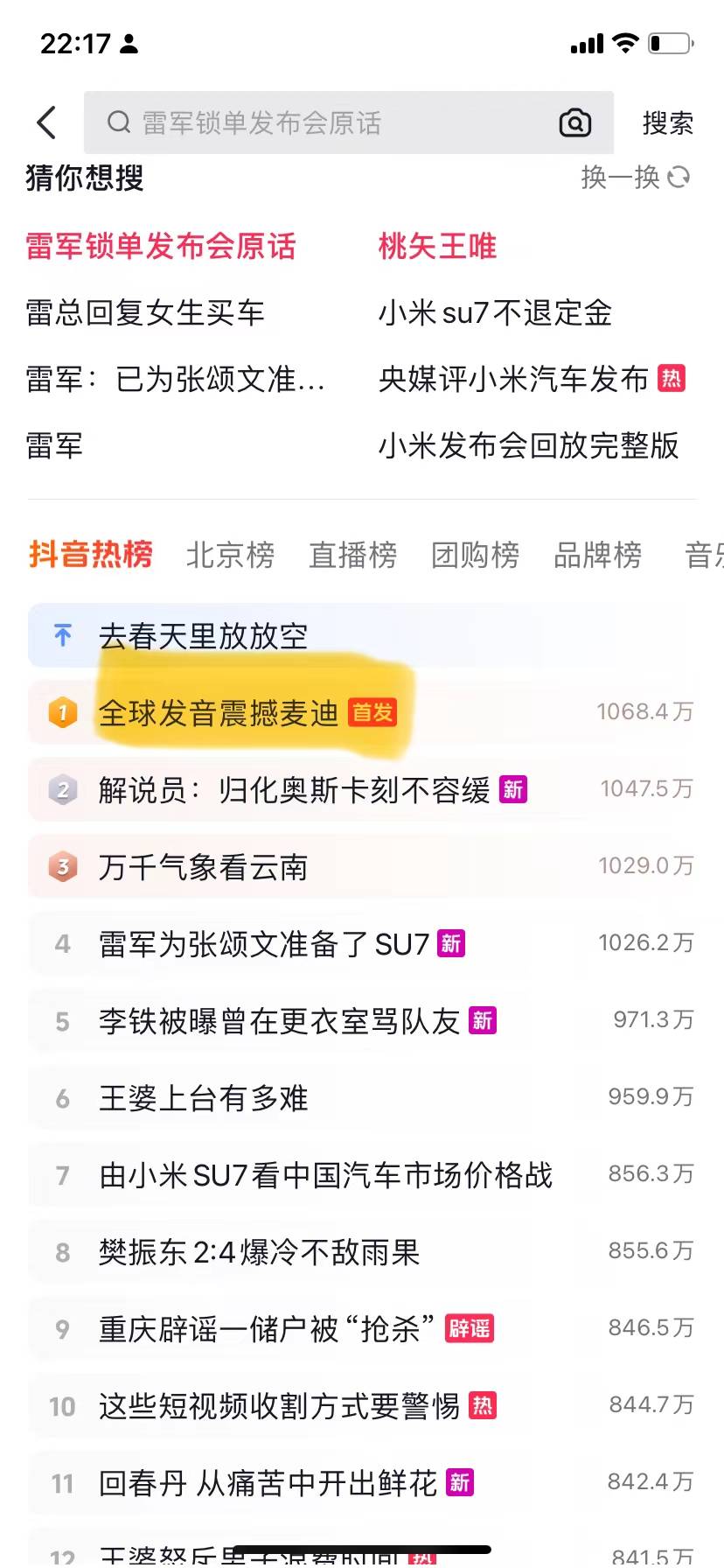Viewport: 724px width, 1568px height.
Task: Open trending 樊振东2:4爆冷不敌雨果
Action: [259, 1252]
